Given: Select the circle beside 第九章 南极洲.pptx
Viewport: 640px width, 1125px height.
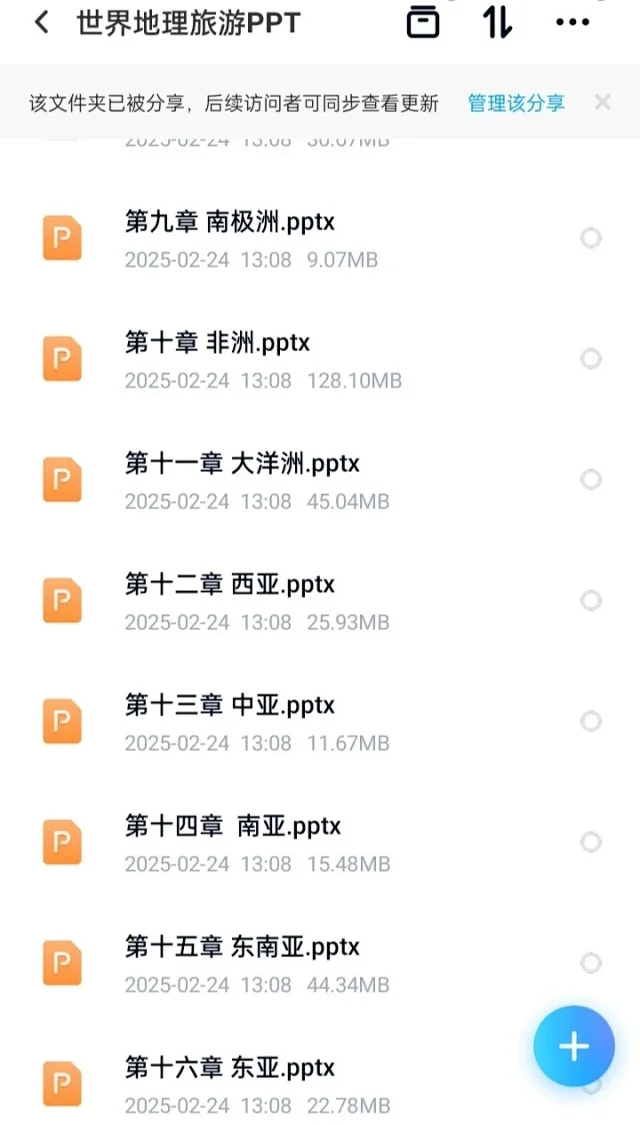Looking at the screenshot, I should coord(590,238).
